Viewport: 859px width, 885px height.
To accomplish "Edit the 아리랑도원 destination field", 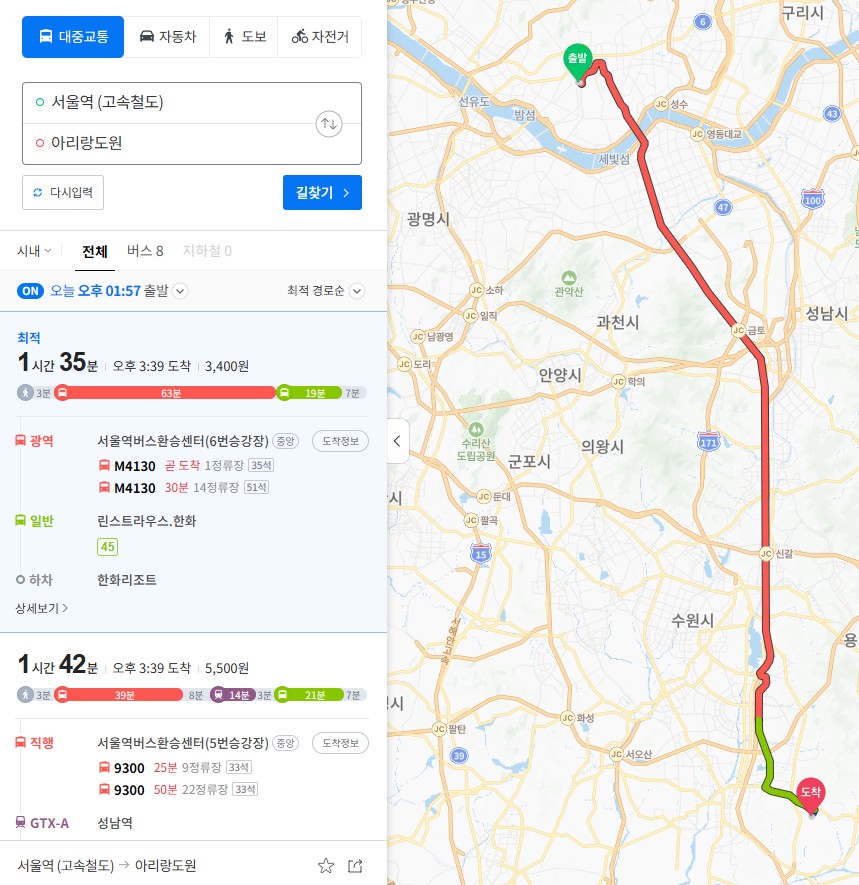I will click(x=165, y=143).
